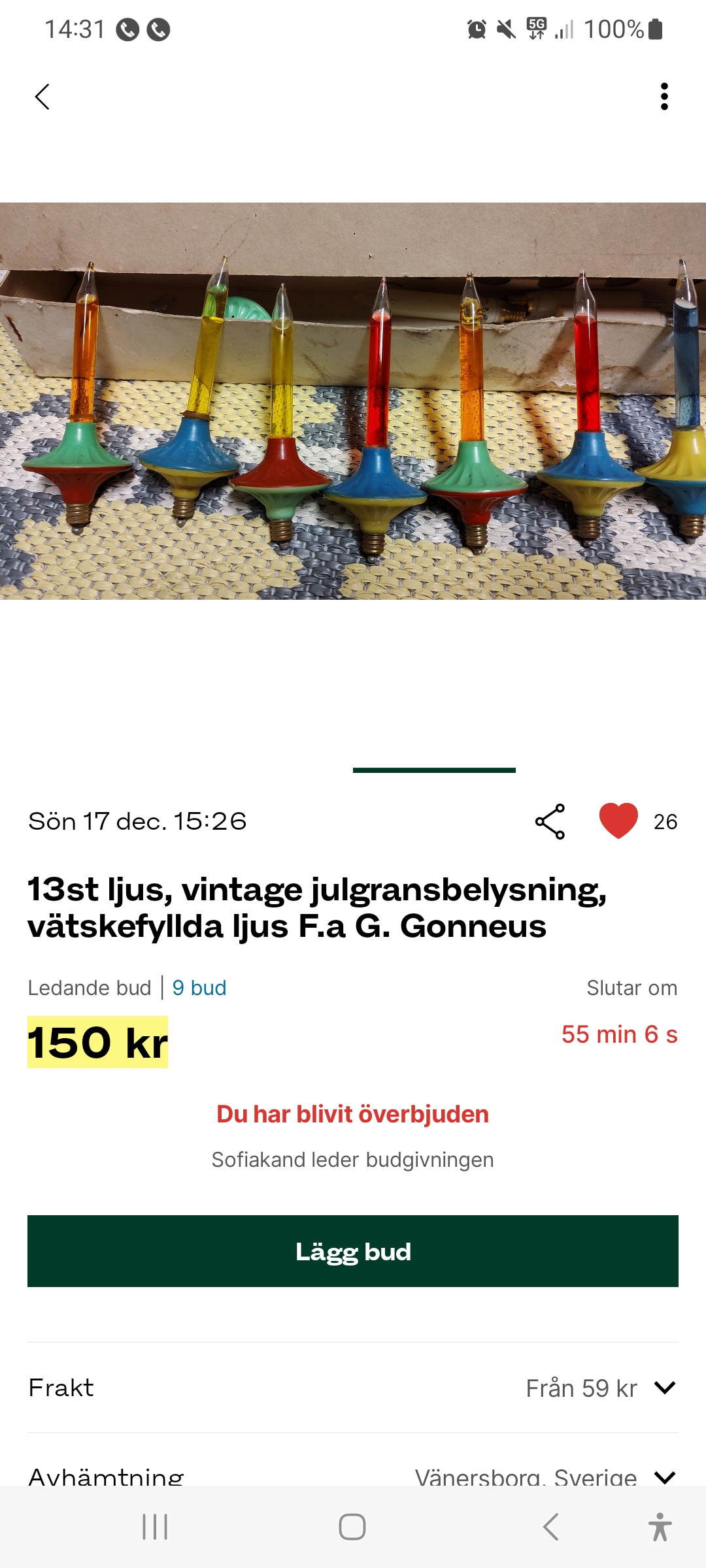The image size is (706, 1568).
Task: Tap Lägg bud to place a bid
Action: point(353,1251)
